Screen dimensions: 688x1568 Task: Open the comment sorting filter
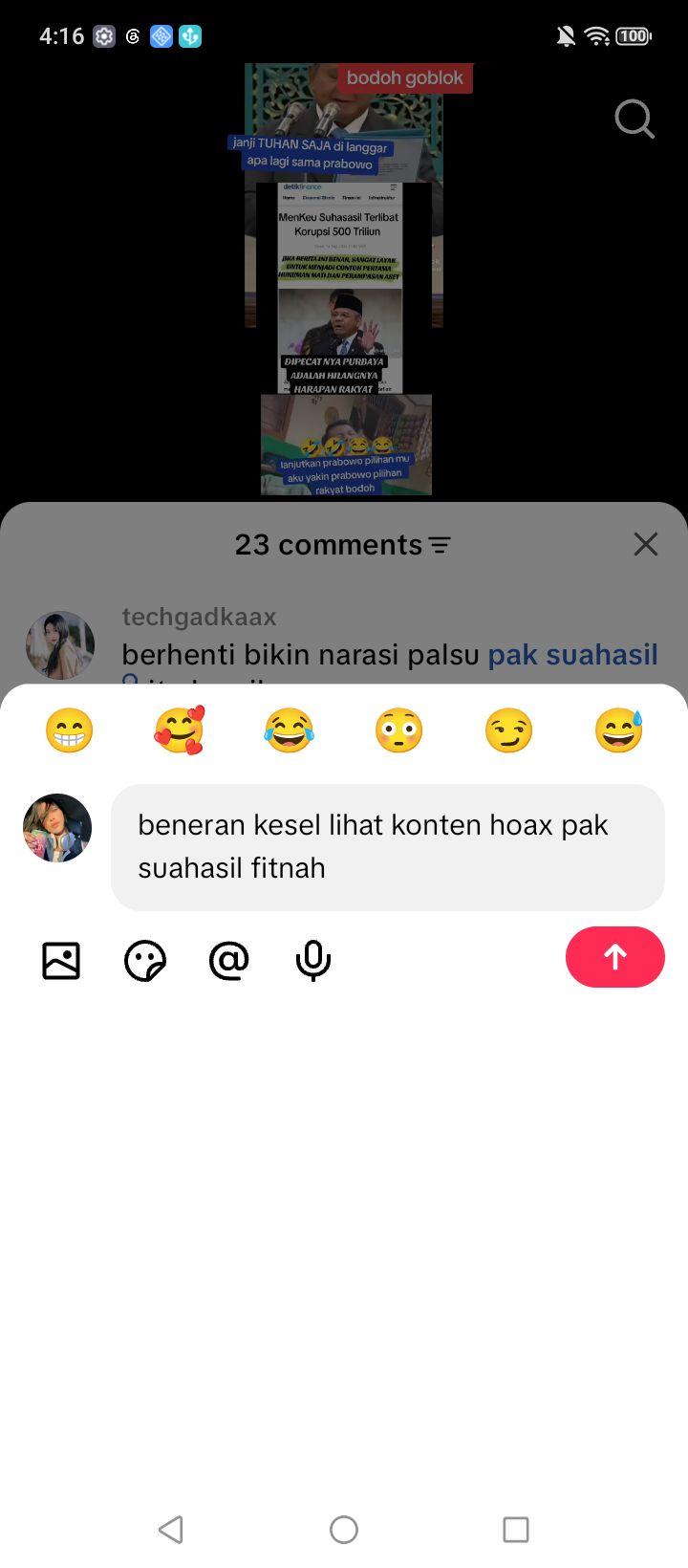click(x=440, y=545)
